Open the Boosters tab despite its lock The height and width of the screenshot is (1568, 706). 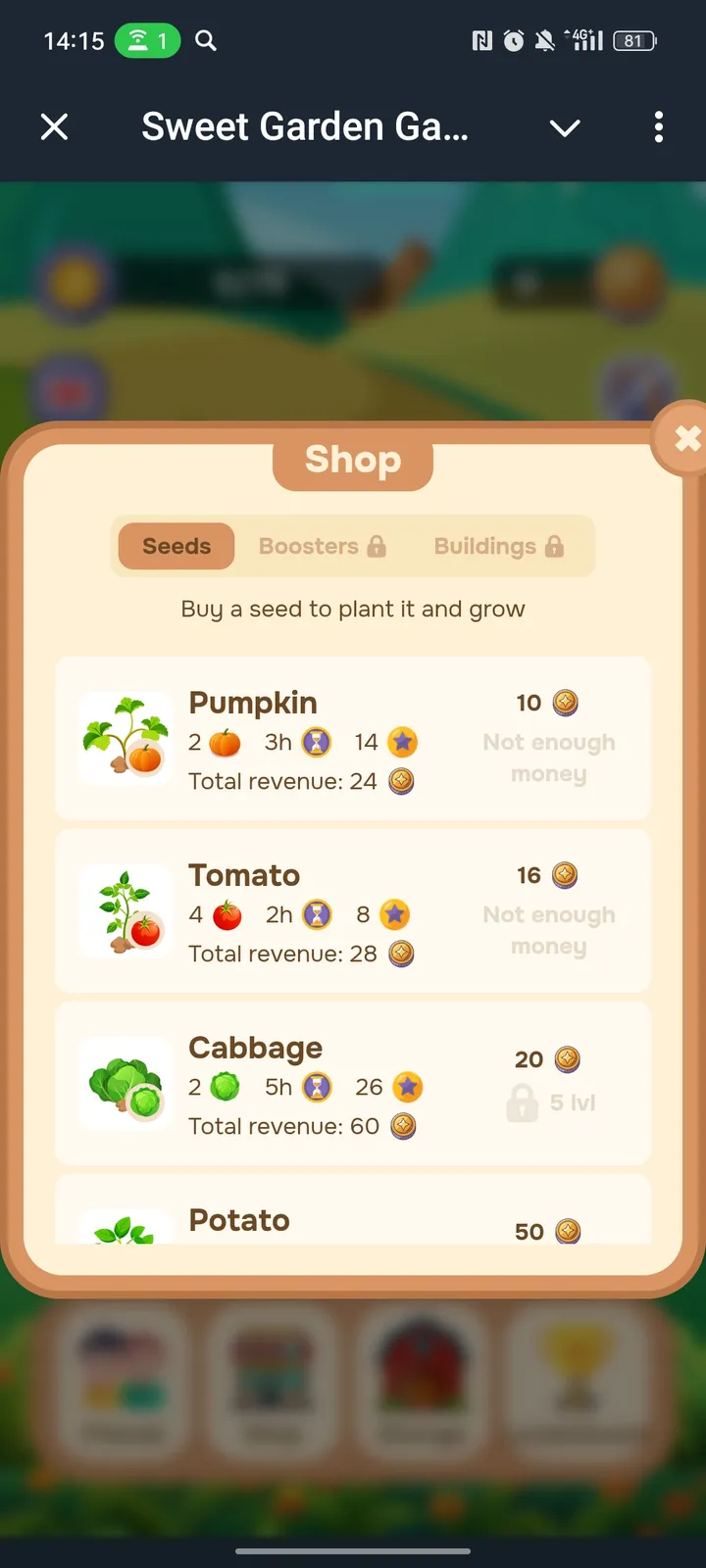(322, 546)
